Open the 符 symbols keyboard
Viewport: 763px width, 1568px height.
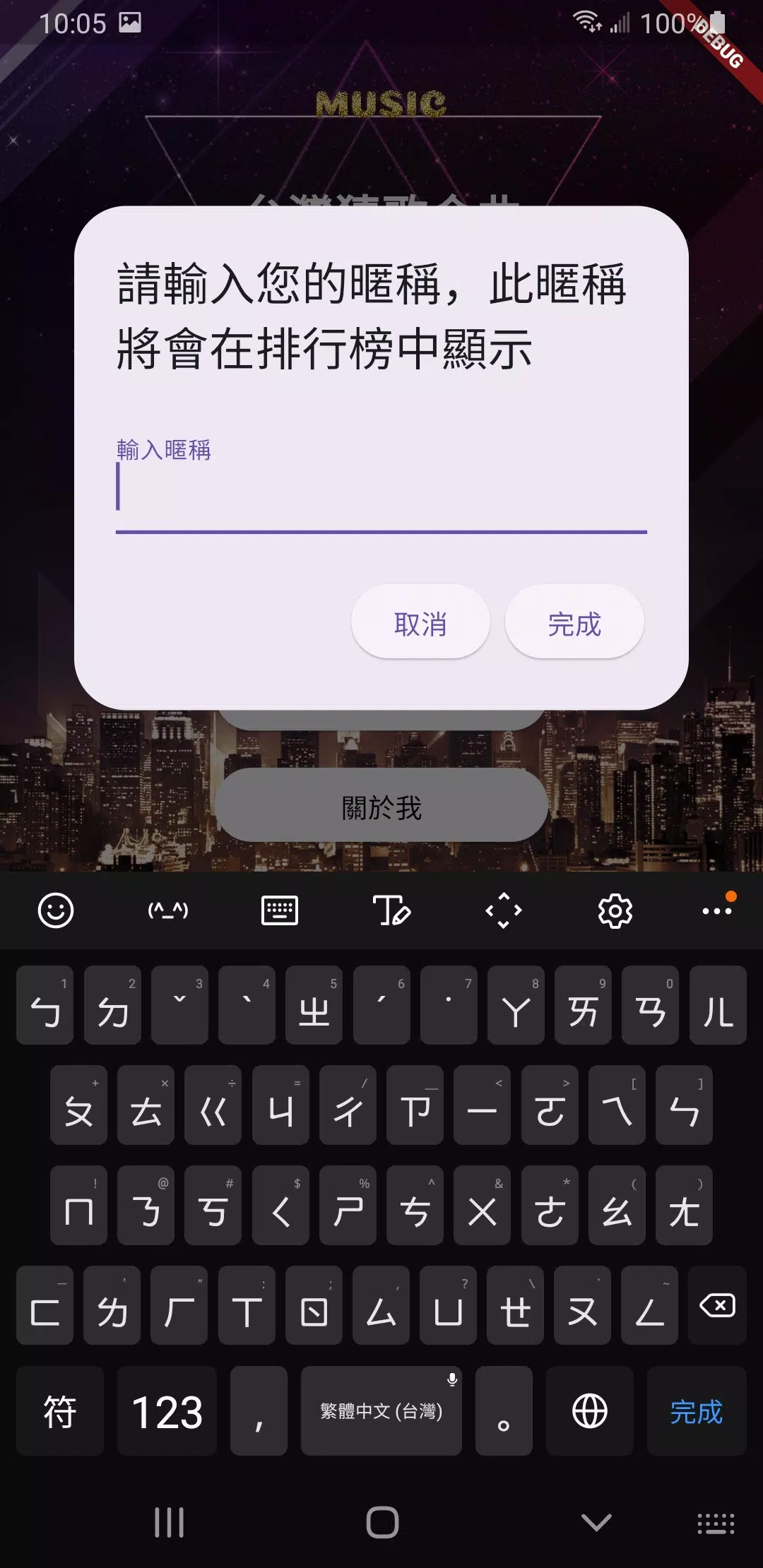(x=59, y=1411)
